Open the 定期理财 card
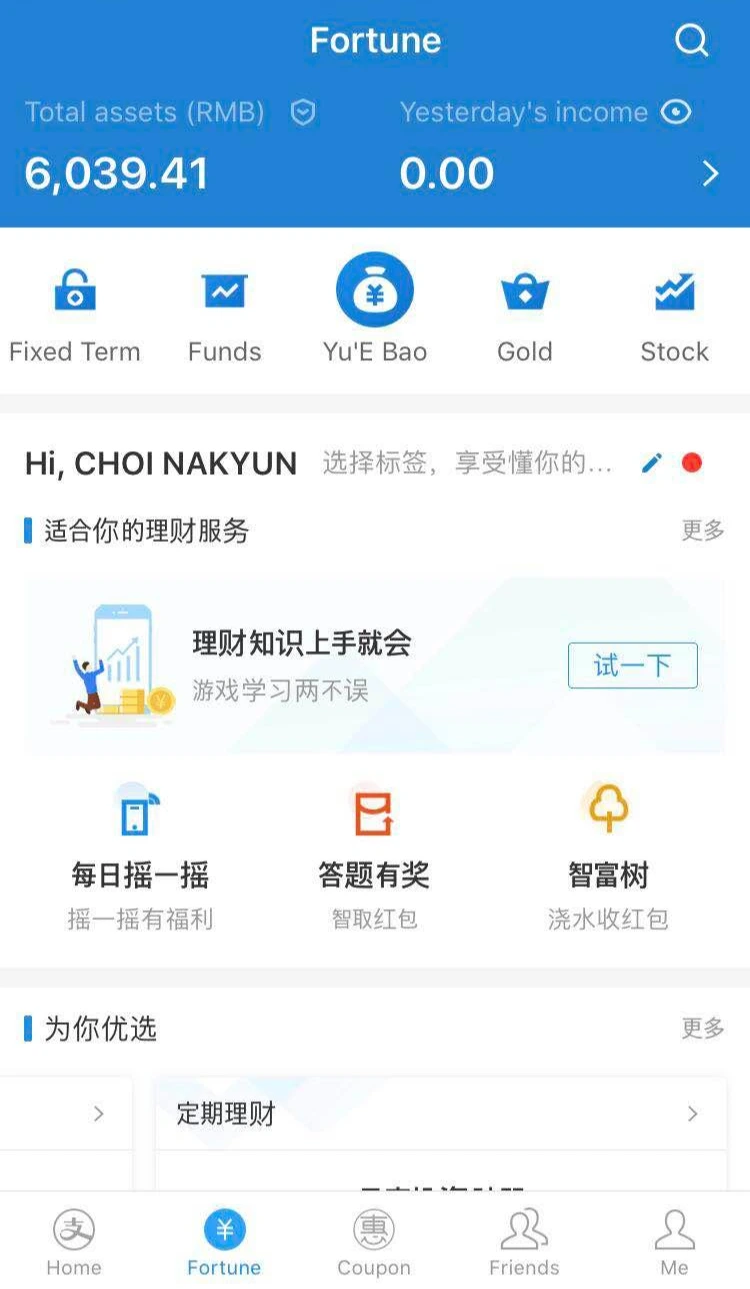Viewport: 750px width, 1289px height. [440, 1114]
